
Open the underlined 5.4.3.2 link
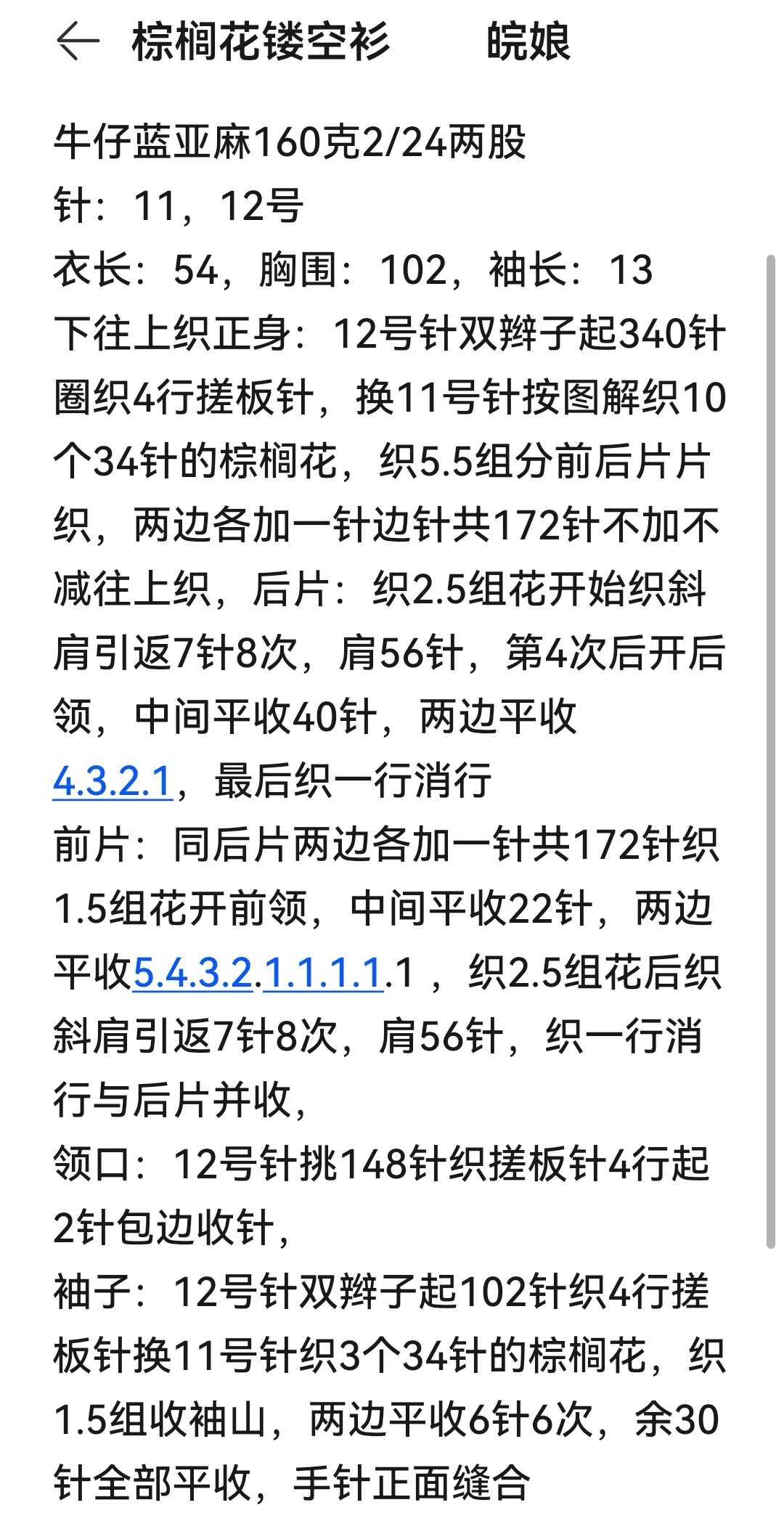(193, 973)
